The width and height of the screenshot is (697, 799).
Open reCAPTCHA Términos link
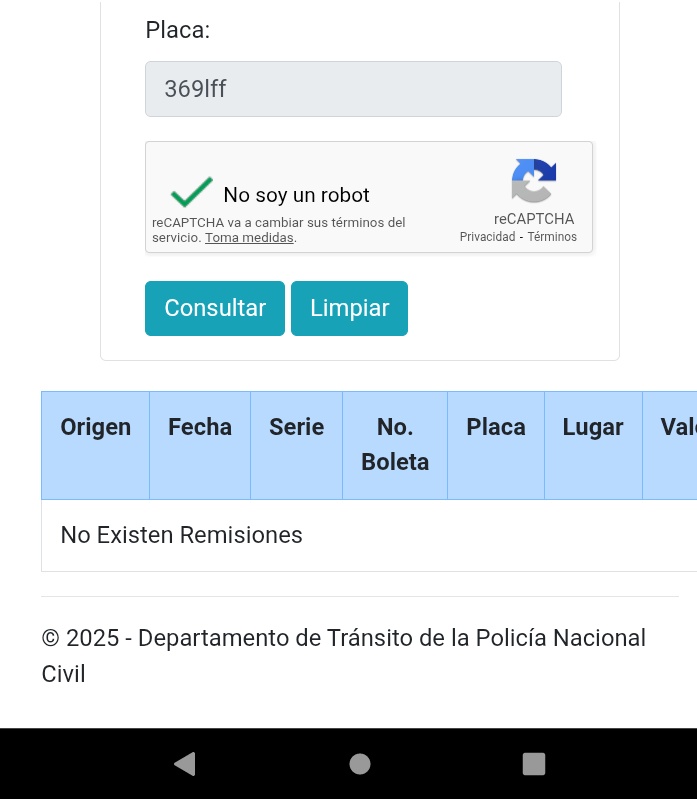[x=552, y=237]
